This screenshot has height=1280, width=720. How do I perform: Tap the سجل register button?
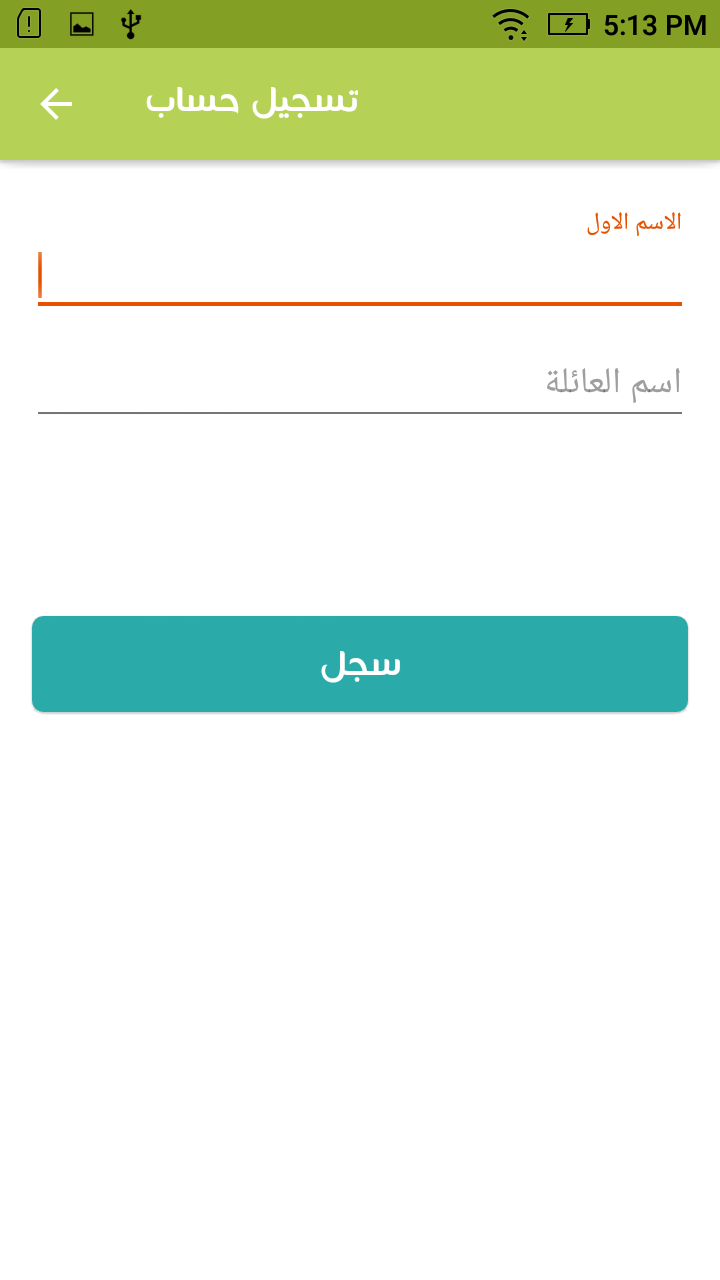[x=360, y=664]
